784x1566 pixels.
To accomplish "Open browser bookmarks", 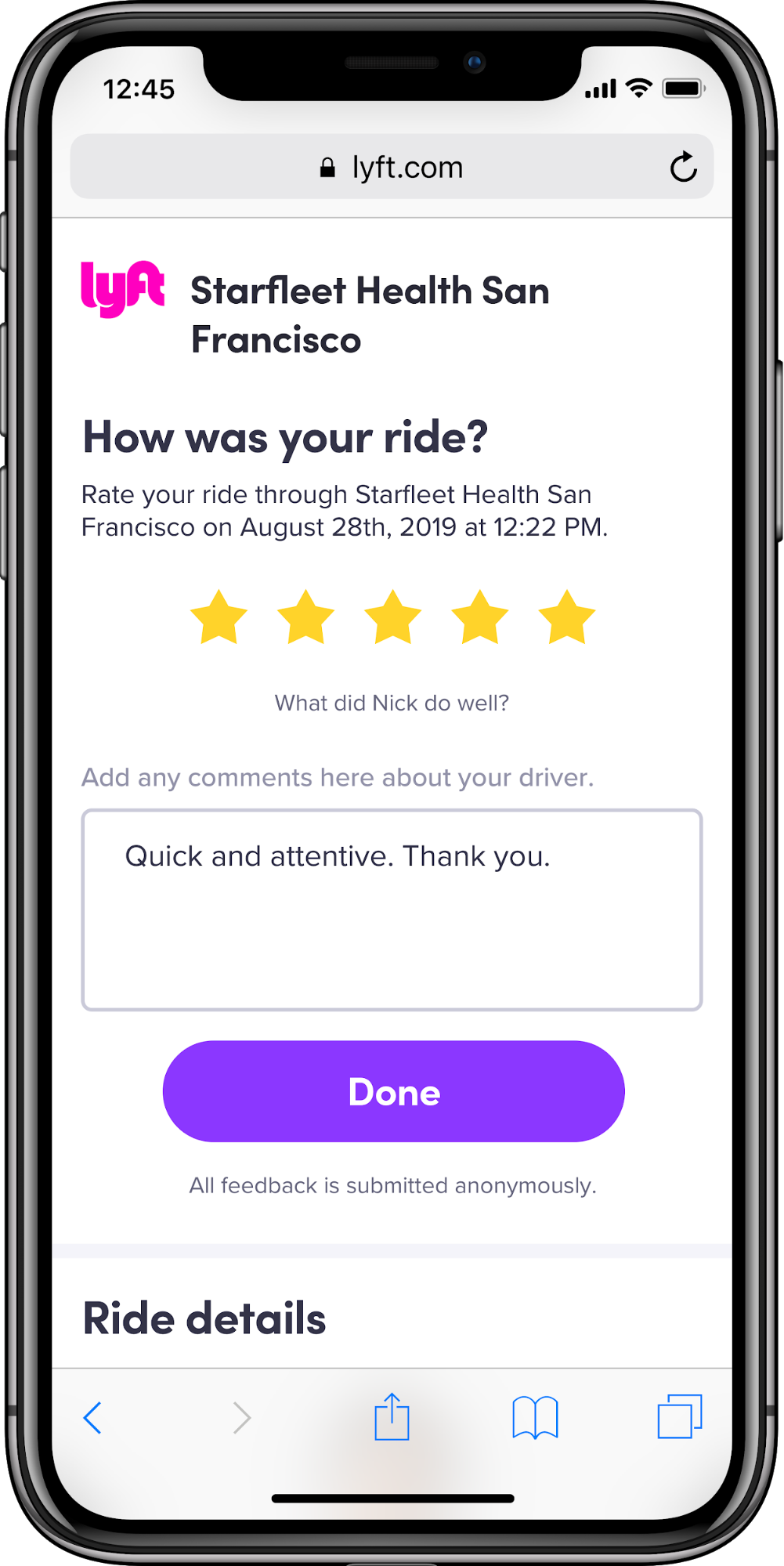I will pyautogui.click(x=535, y=1417).
